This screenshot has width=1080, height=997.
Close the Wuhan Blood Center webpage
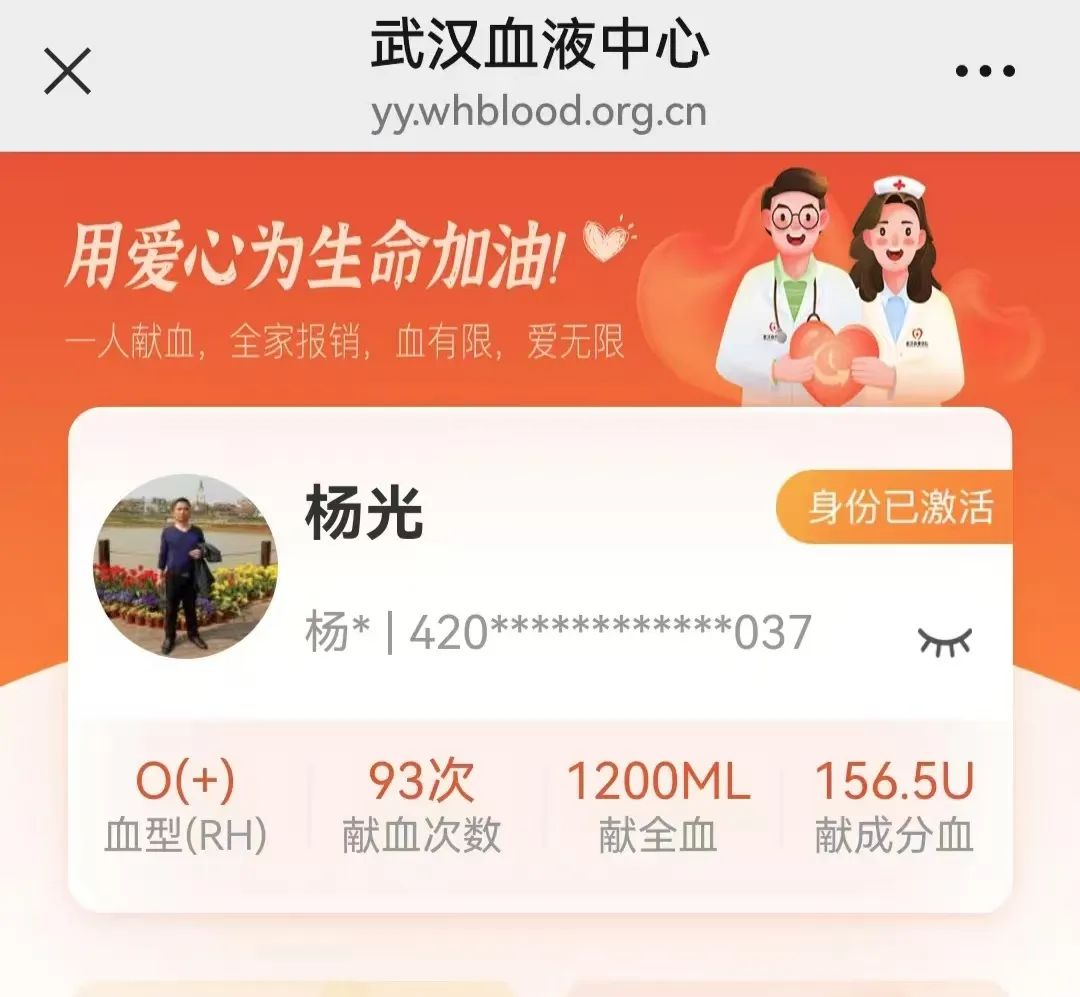point(68,71)
